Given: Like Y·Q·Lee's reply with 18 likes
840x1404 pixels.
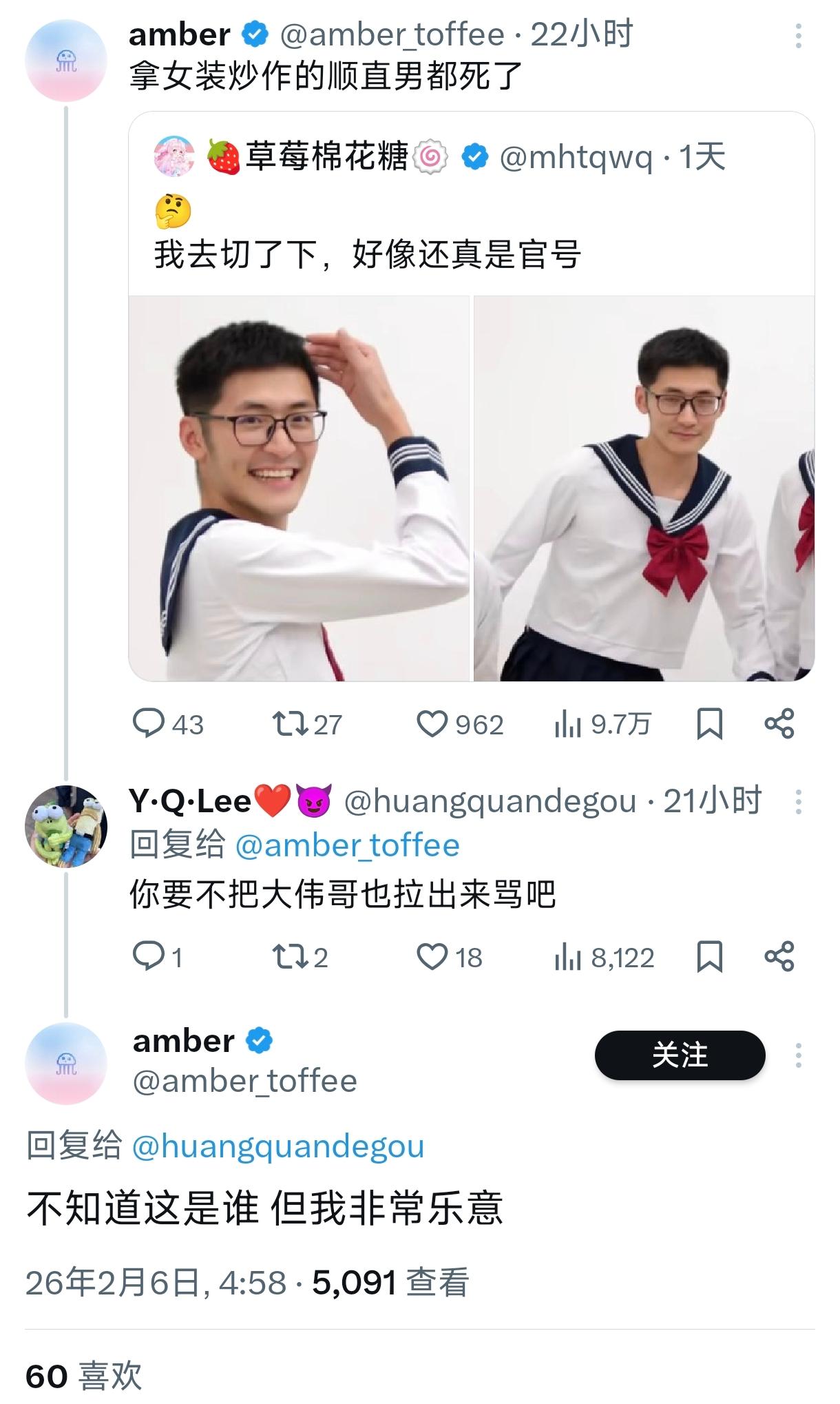Looking at the screenshot, I should 432,957.
